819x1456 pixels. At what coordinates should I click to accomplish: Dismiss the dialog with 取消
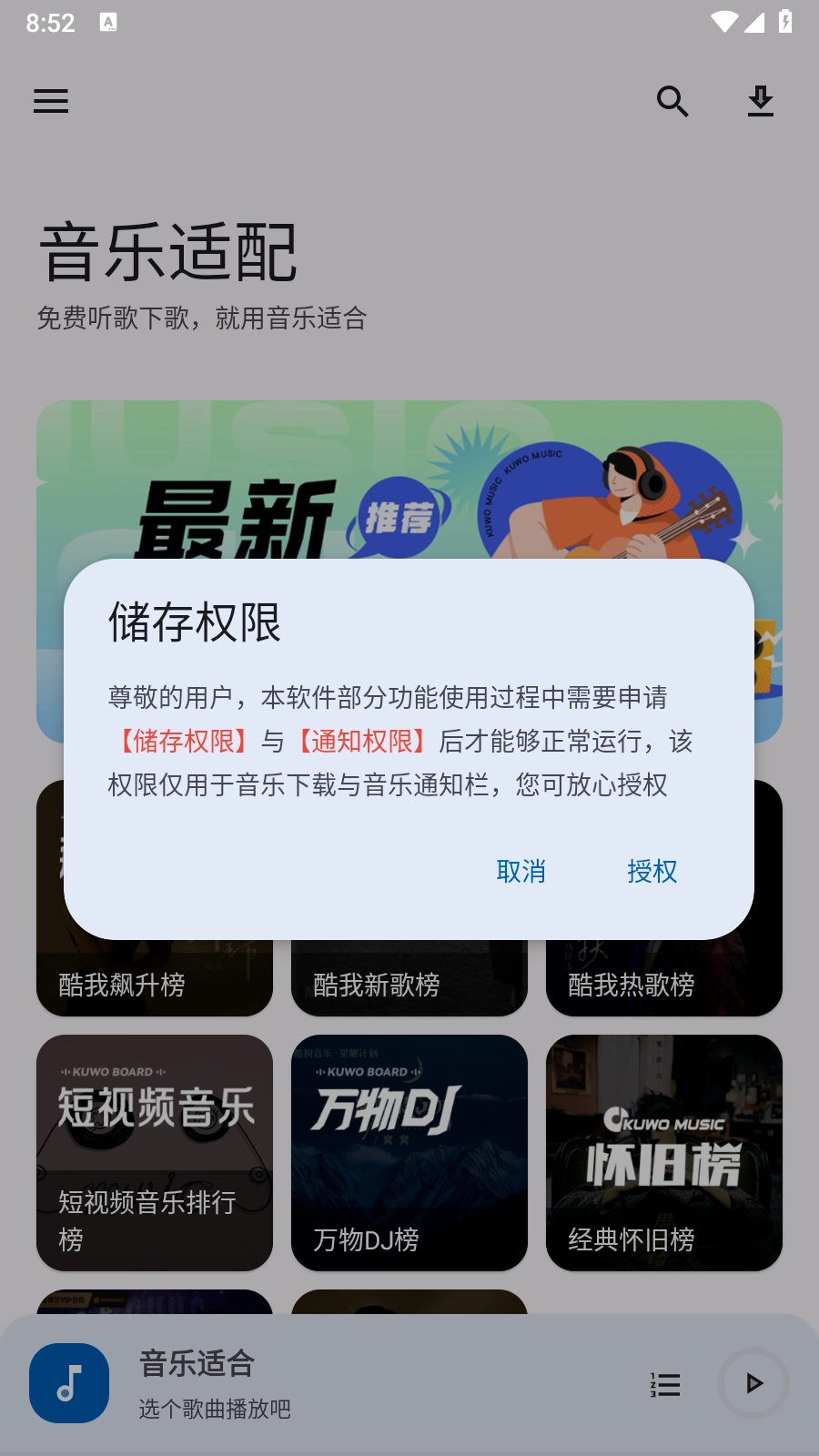(521, 872)
